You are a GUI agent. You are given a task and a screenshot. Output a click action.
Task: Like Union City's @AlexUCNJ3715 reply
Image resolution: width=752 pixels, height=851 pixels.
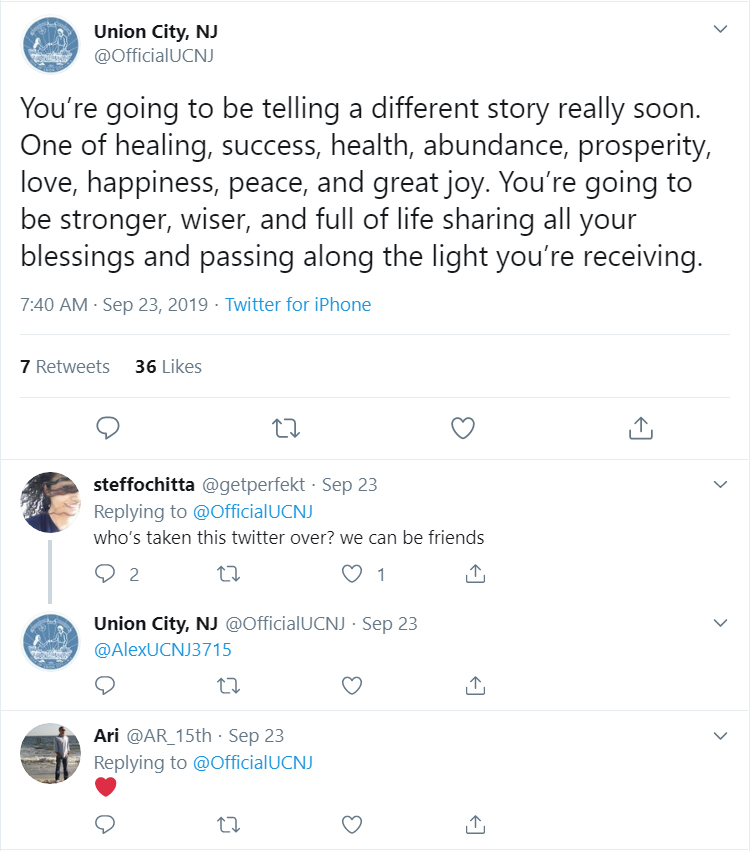click(x=351, y=685)
